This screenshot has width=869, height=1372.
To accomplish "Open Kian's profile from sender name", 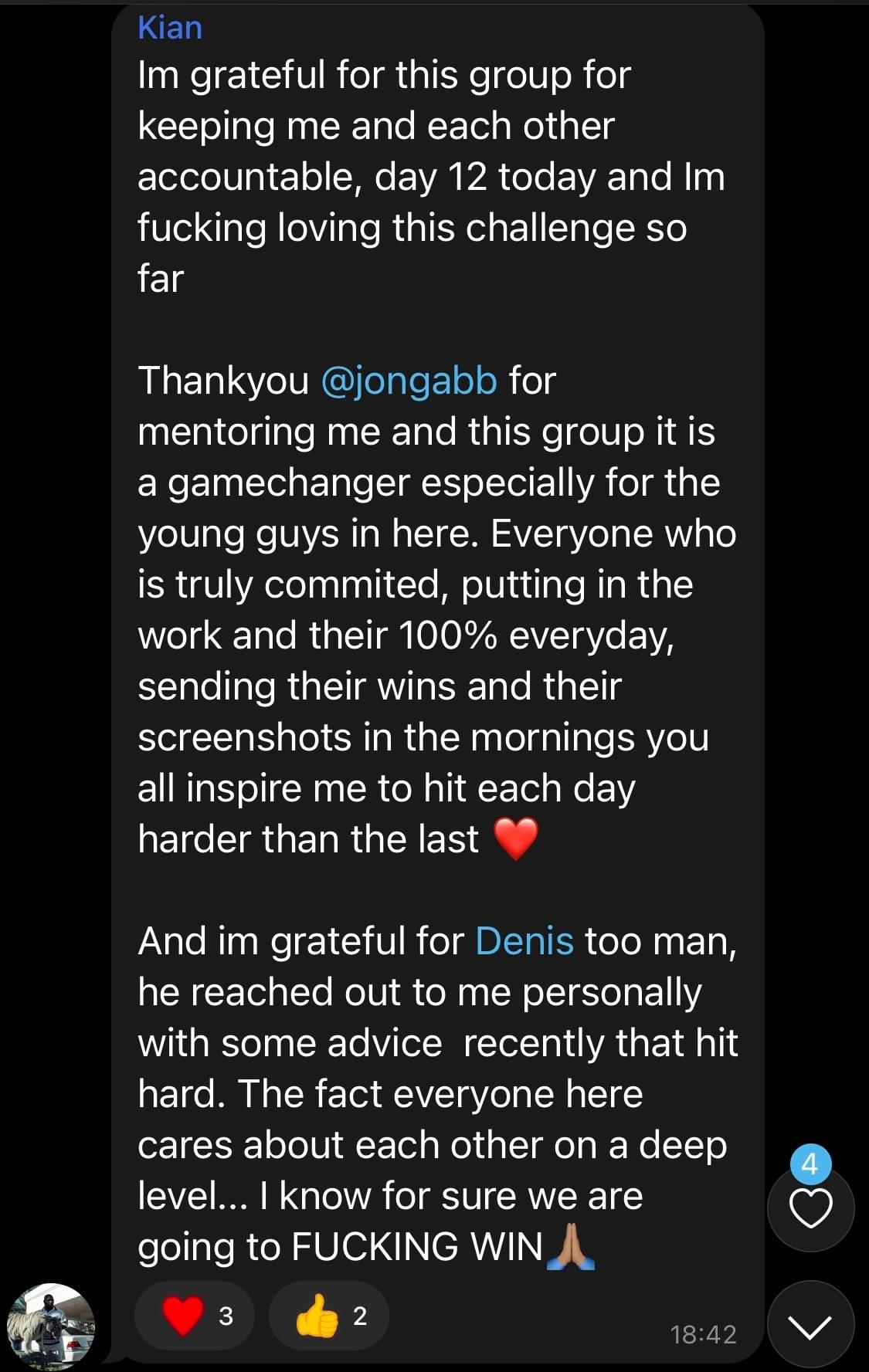I will coord(170,28).
